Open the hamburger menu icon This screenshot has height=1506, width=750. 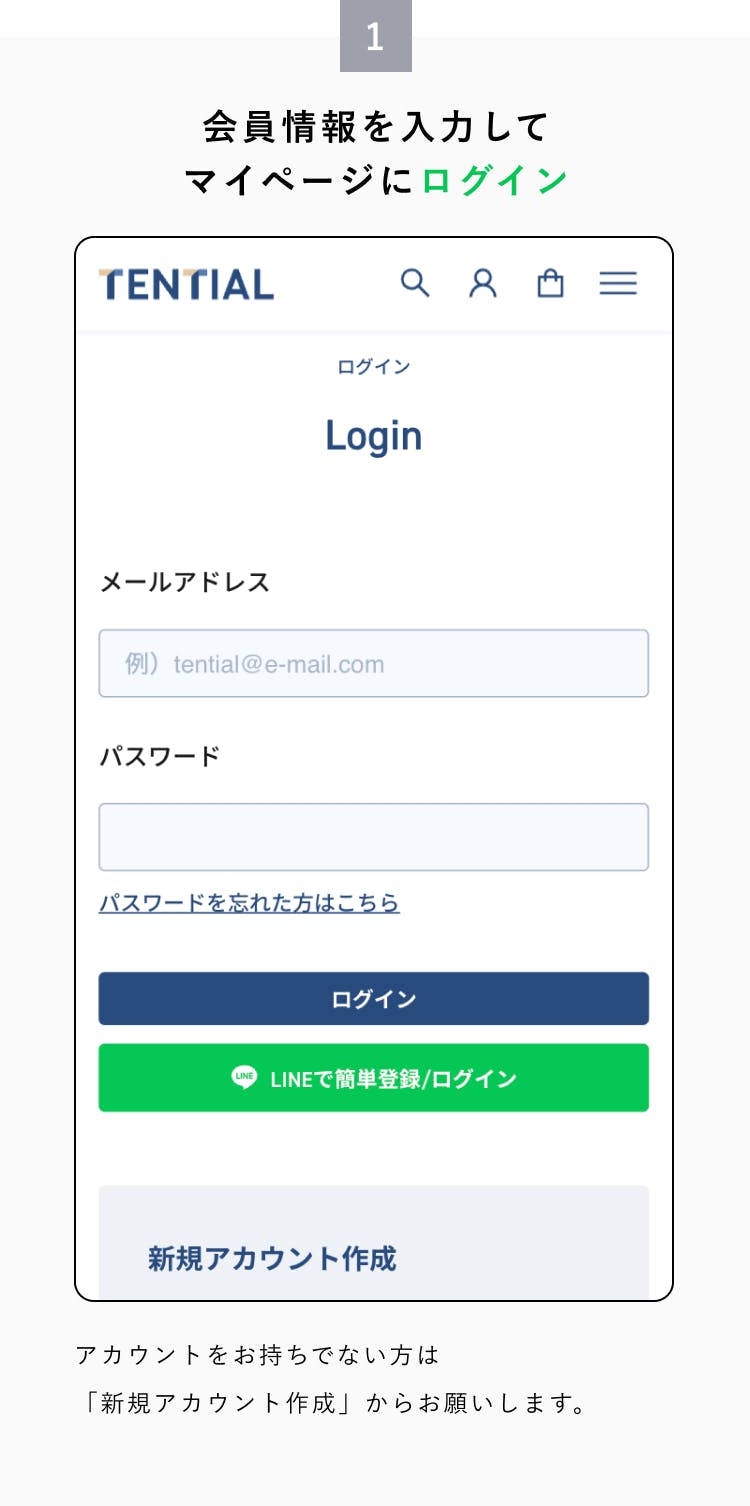618,283
